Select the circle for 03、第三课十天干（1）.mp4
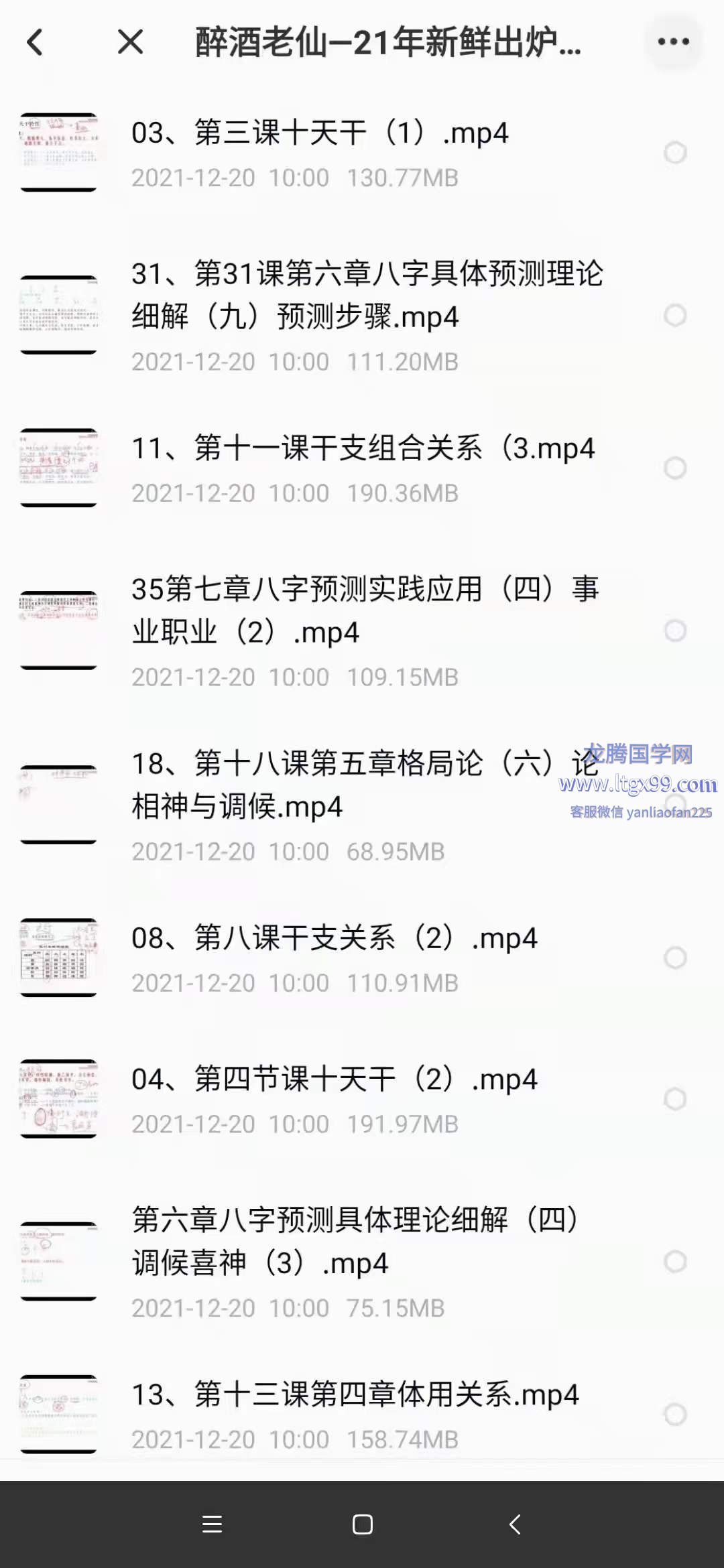724x1568 pixels. [x=675, y=153]
